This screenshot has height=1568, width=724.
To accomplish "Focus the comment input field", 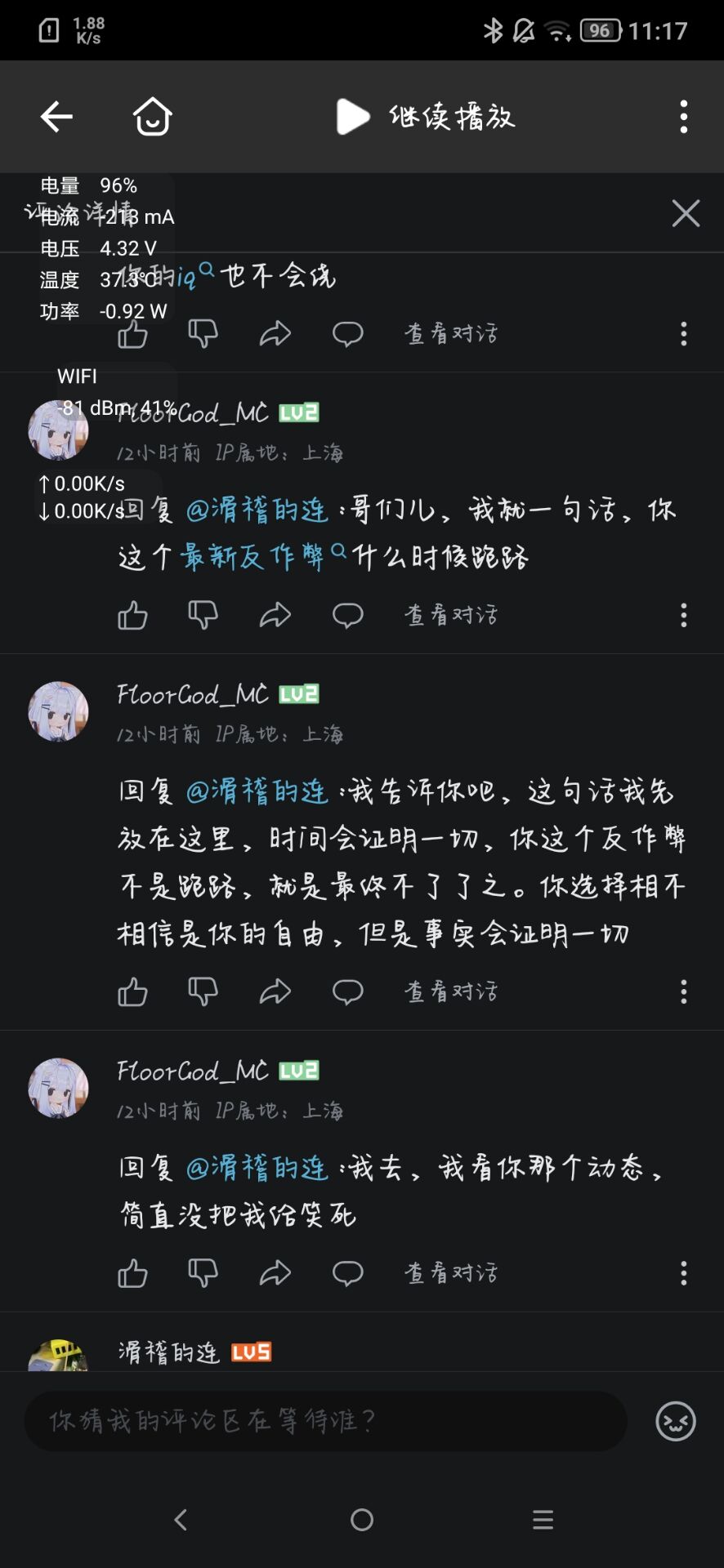I will tap(325, 1421).
